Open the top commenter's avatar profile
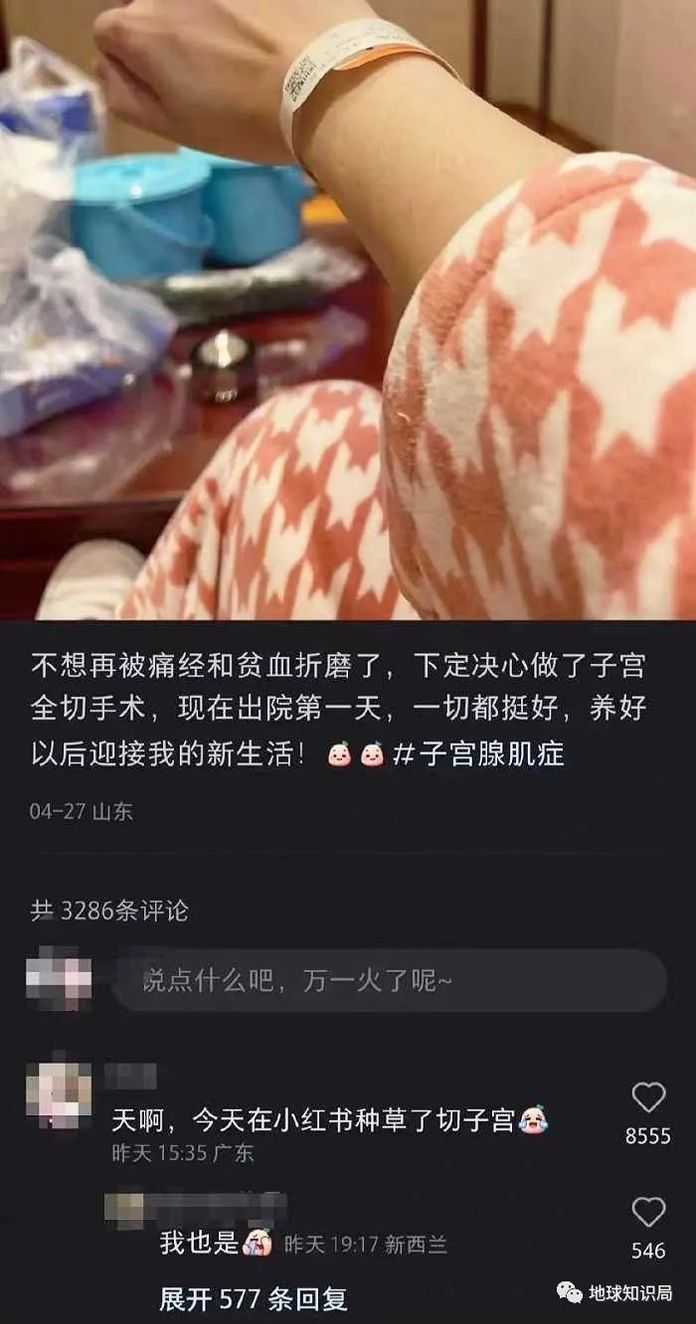This screenshot has height=1324, width=696. point(58,1095)
